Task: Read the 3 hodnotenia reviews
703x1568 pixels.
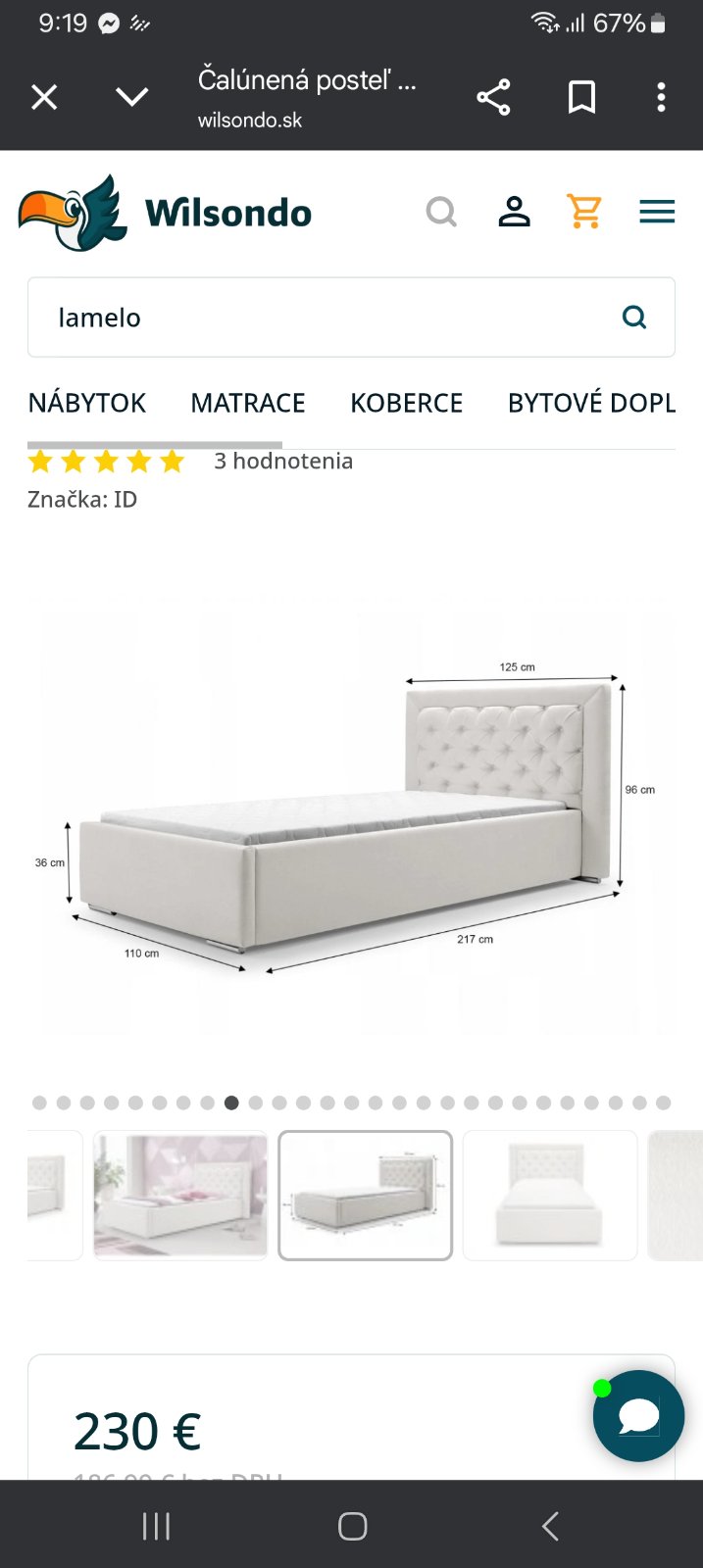Action: click(x=283, y=461)
